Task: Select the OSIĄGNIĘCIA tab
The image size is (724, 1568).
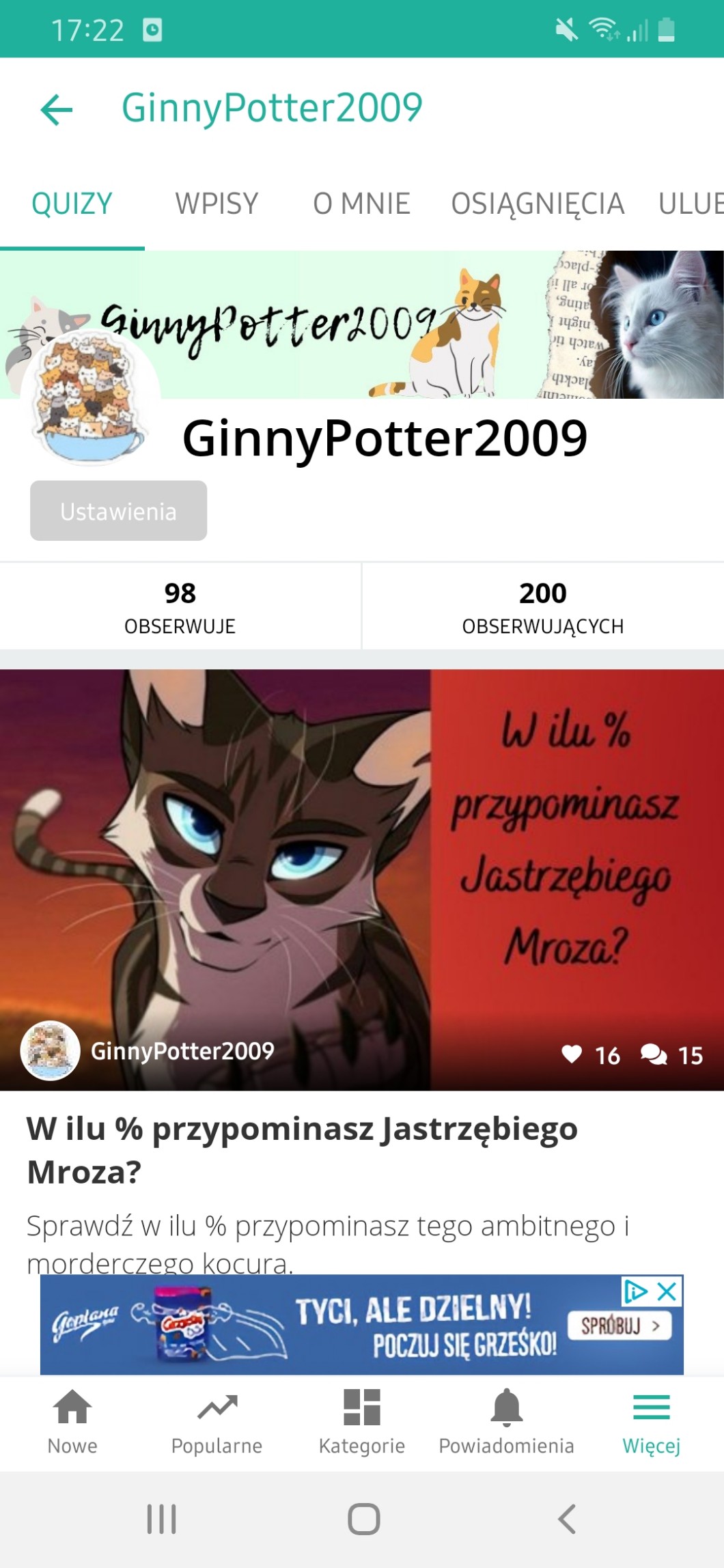Action: (538, 204)
